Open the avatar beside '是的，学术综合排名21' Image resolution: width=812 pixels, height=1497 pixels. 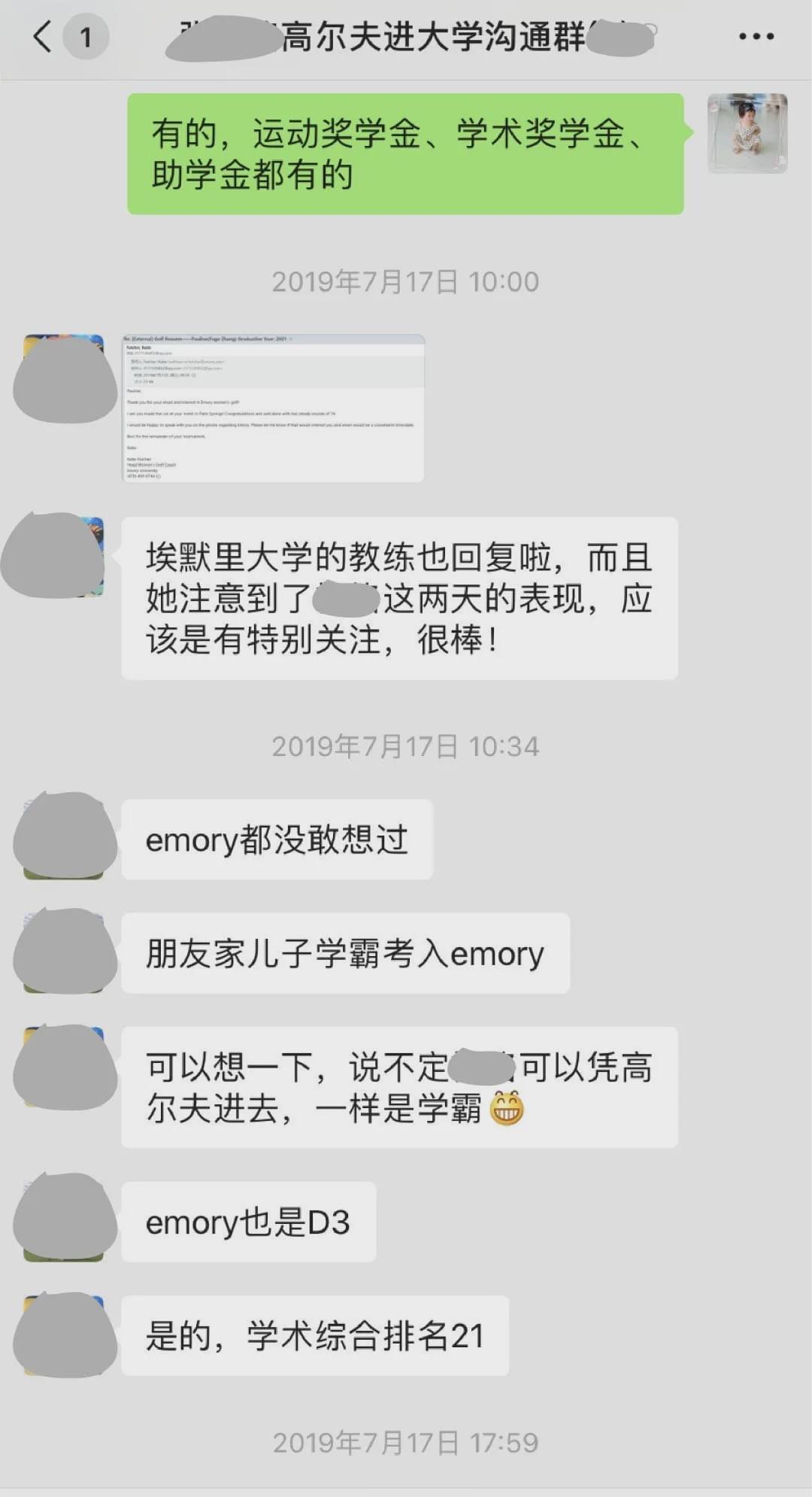(65, 1335)
